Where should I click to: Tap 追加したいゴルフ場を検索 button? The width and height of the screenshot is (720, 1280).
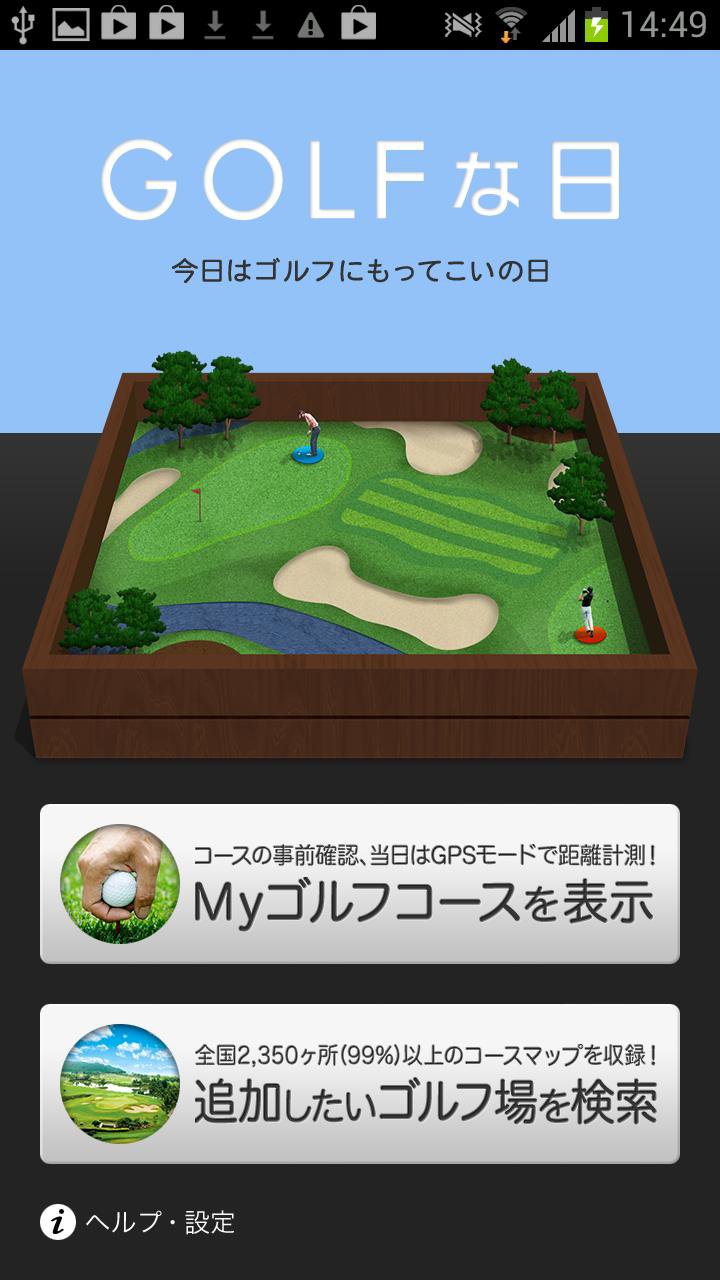coord(360,1084)
